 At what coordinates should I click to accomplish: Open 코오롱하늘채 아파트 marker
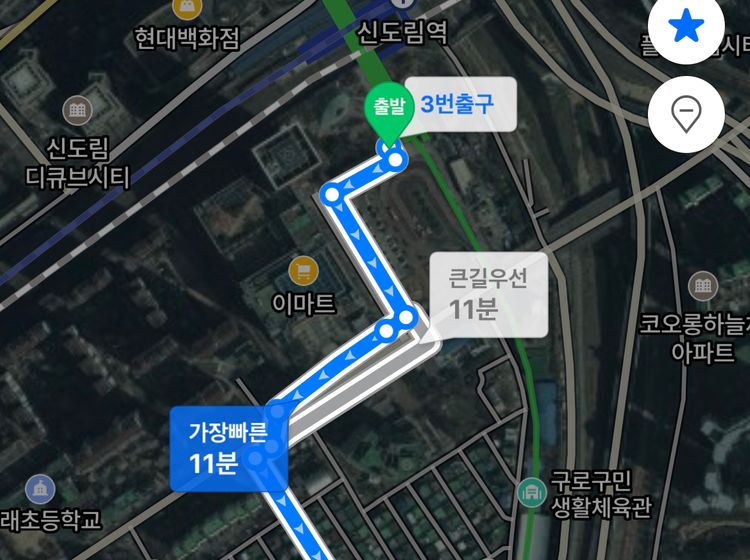703,287
